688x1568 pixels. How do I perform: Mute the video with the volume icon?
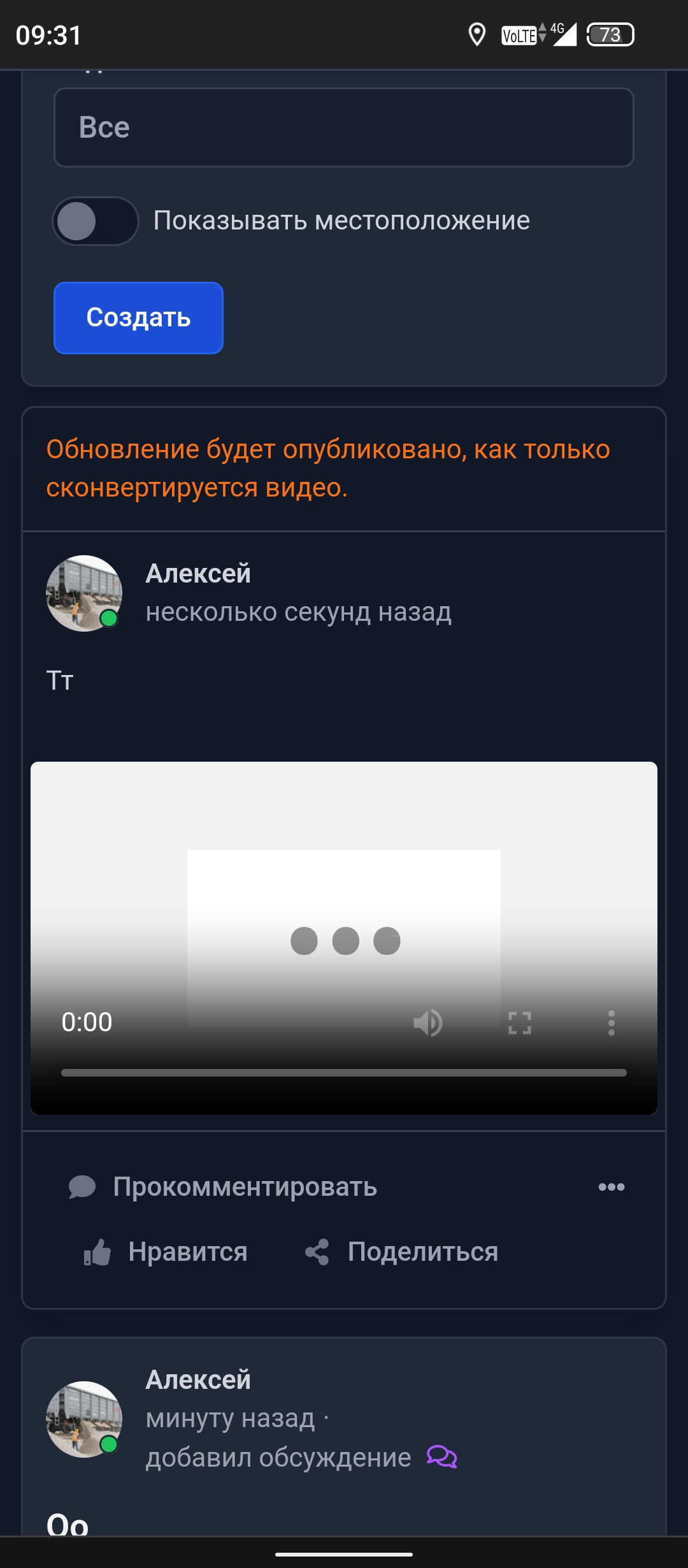tap(427, 1023)
